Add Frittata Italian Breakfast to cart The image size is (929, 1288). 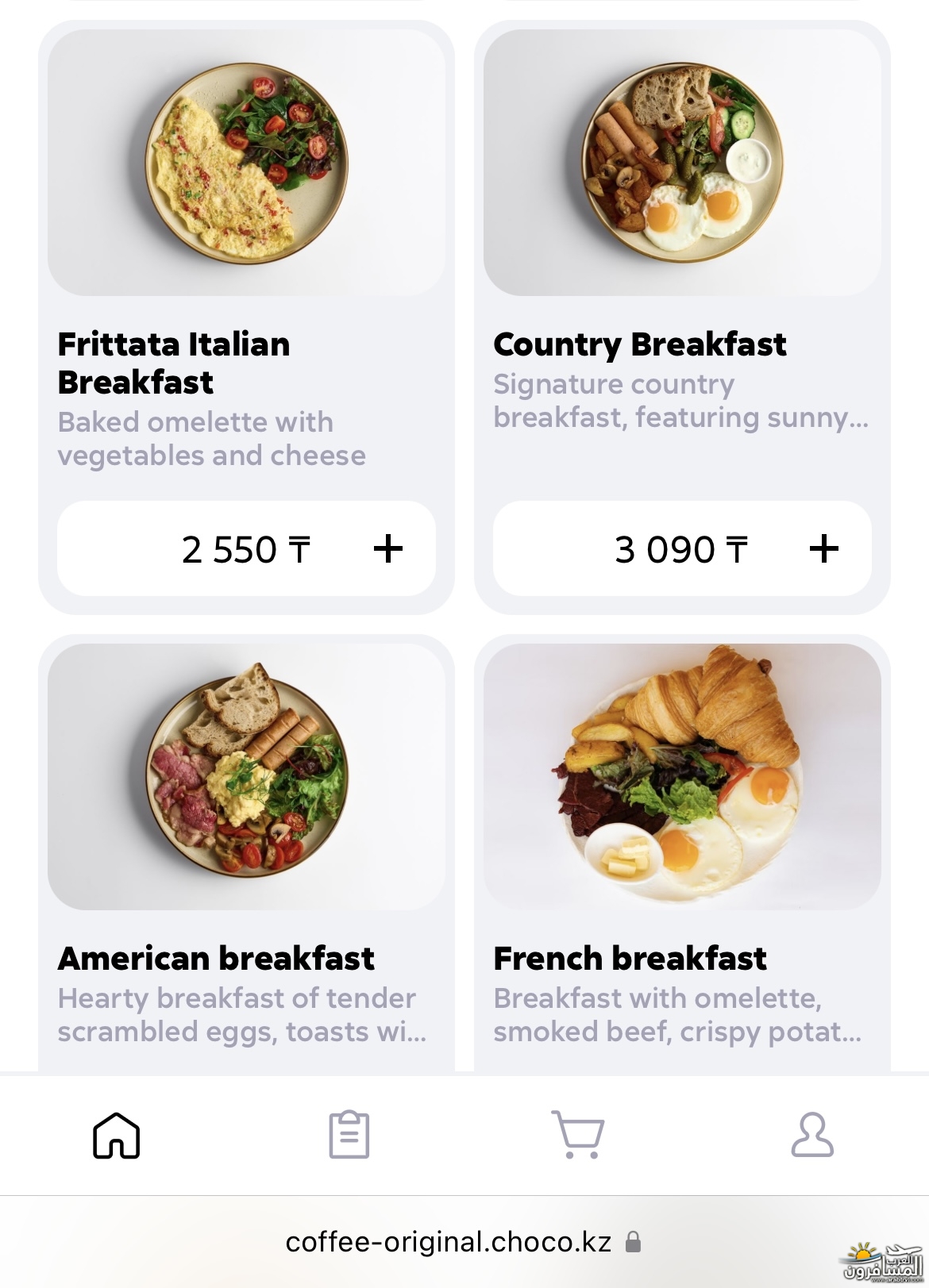(388, 548)
